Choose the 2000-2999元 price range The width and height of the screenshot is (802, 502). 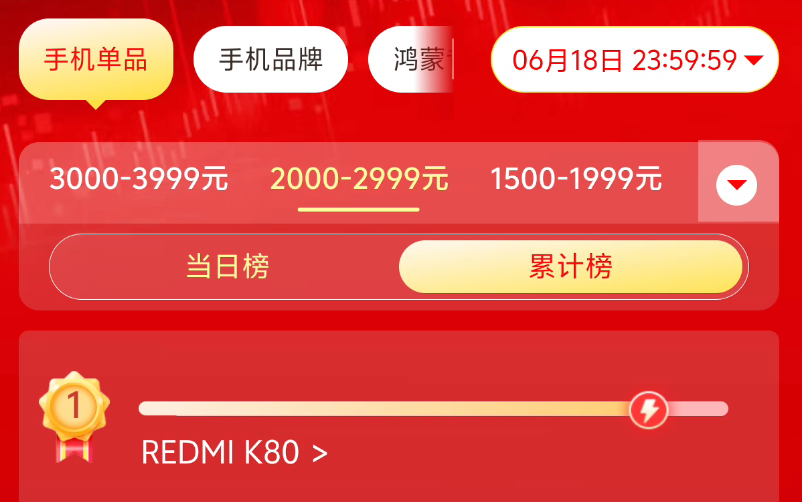click(359, 180)
